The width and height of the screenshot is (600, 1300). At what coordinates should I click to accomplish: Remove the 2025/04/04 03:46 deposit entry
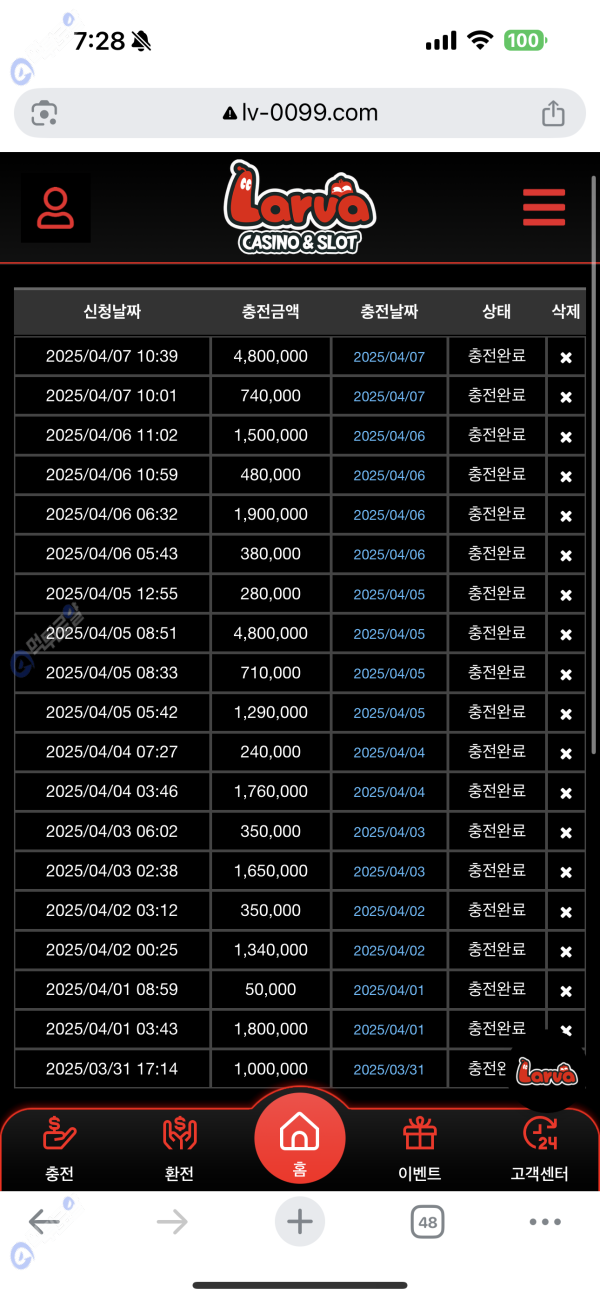566,793
